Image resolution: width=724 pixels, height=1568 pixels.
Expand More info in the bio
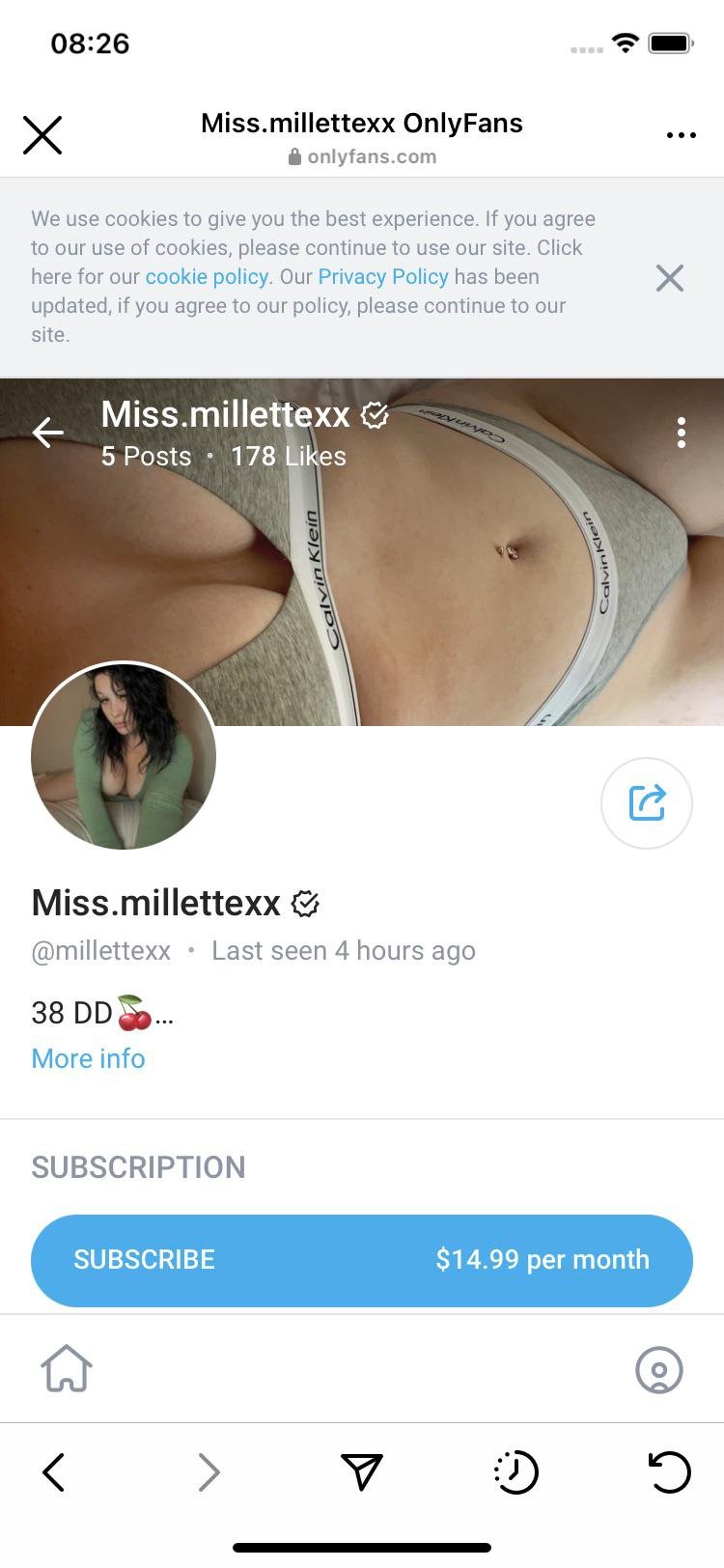pos(88,1058)
